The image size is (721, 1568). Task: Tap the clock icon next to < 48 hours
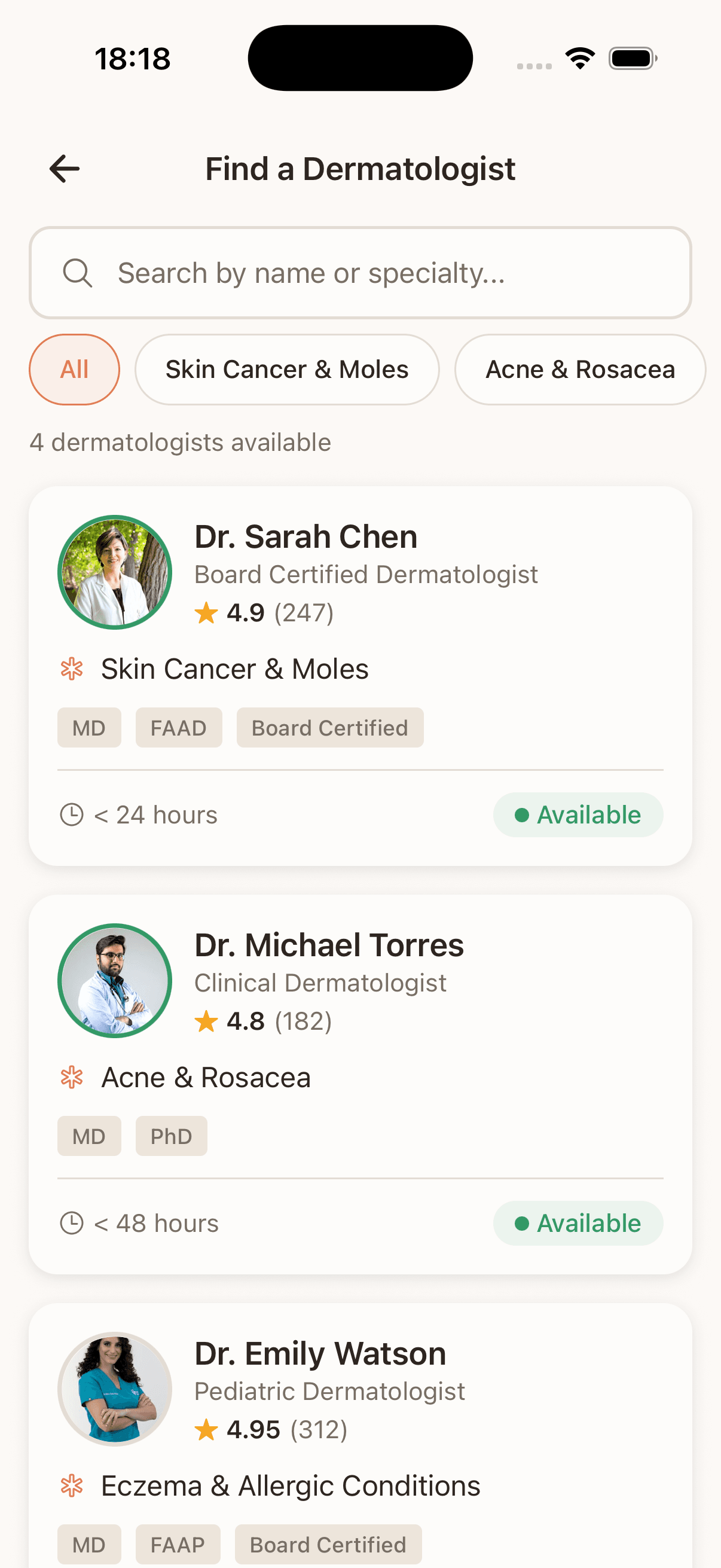click(72, 1223)
